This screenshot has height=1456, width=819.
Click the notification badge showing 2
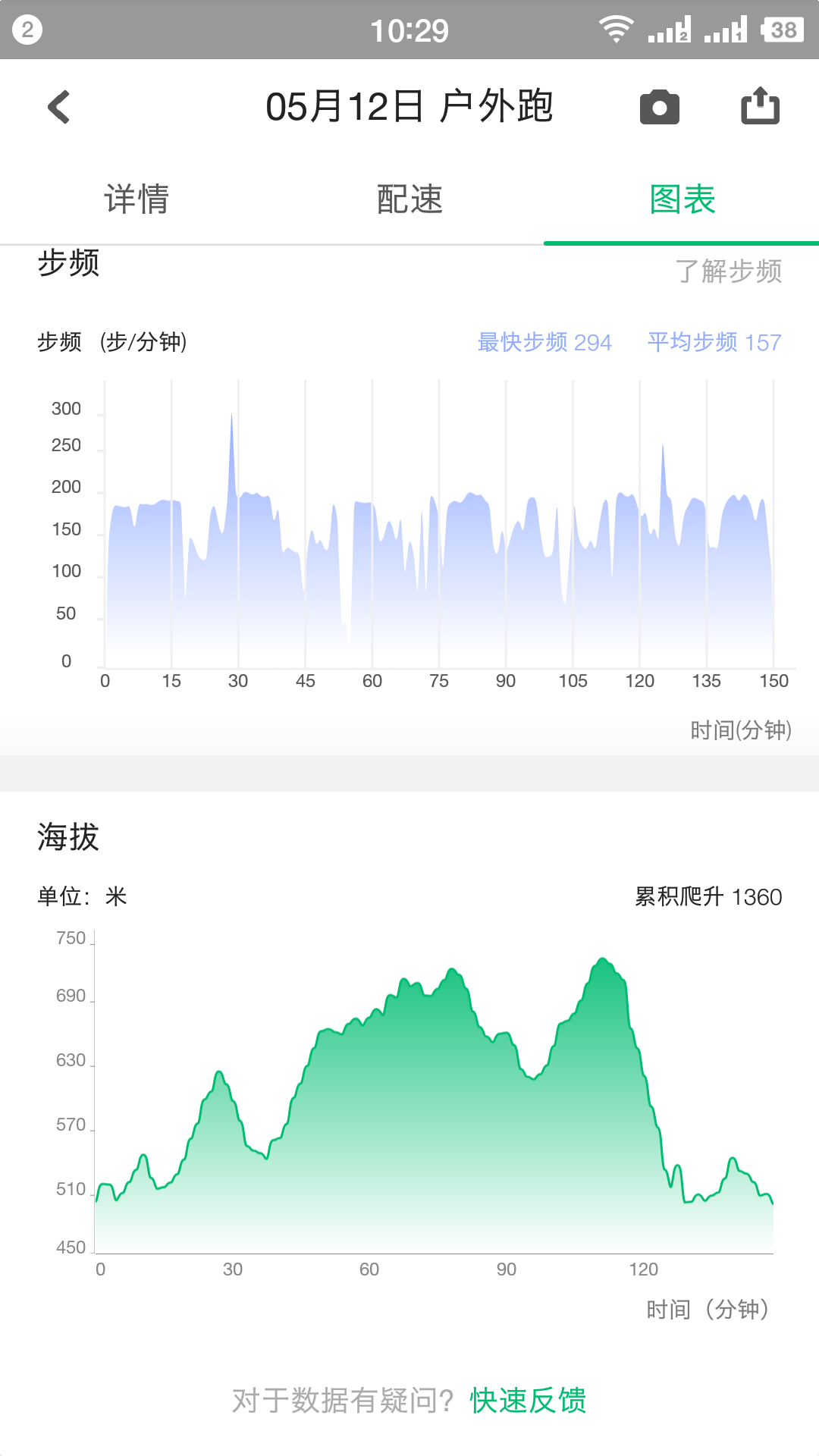(x=26, y=29)
